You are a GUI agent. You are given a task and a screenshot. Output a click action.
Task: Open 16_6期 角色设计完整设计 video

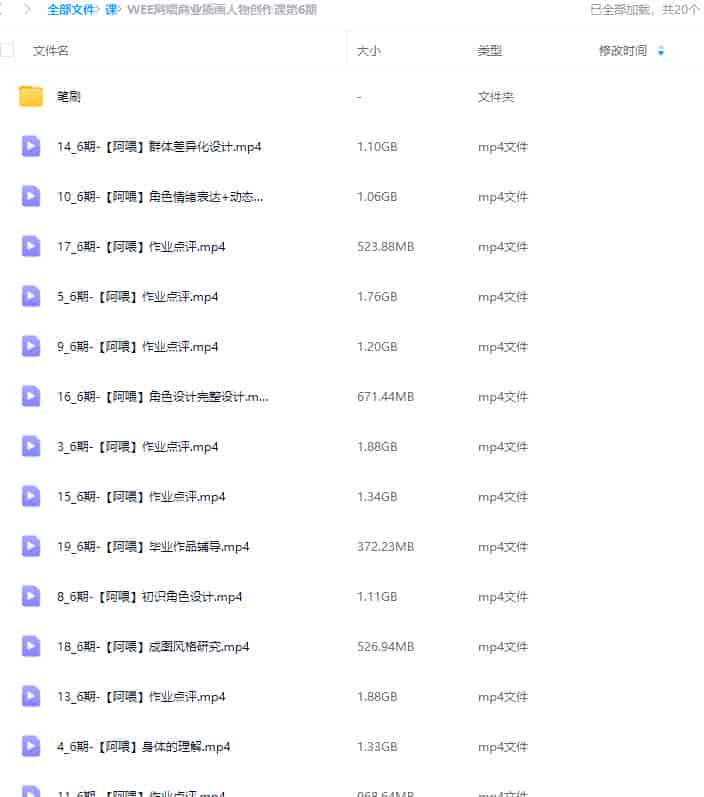pos(162,397)
